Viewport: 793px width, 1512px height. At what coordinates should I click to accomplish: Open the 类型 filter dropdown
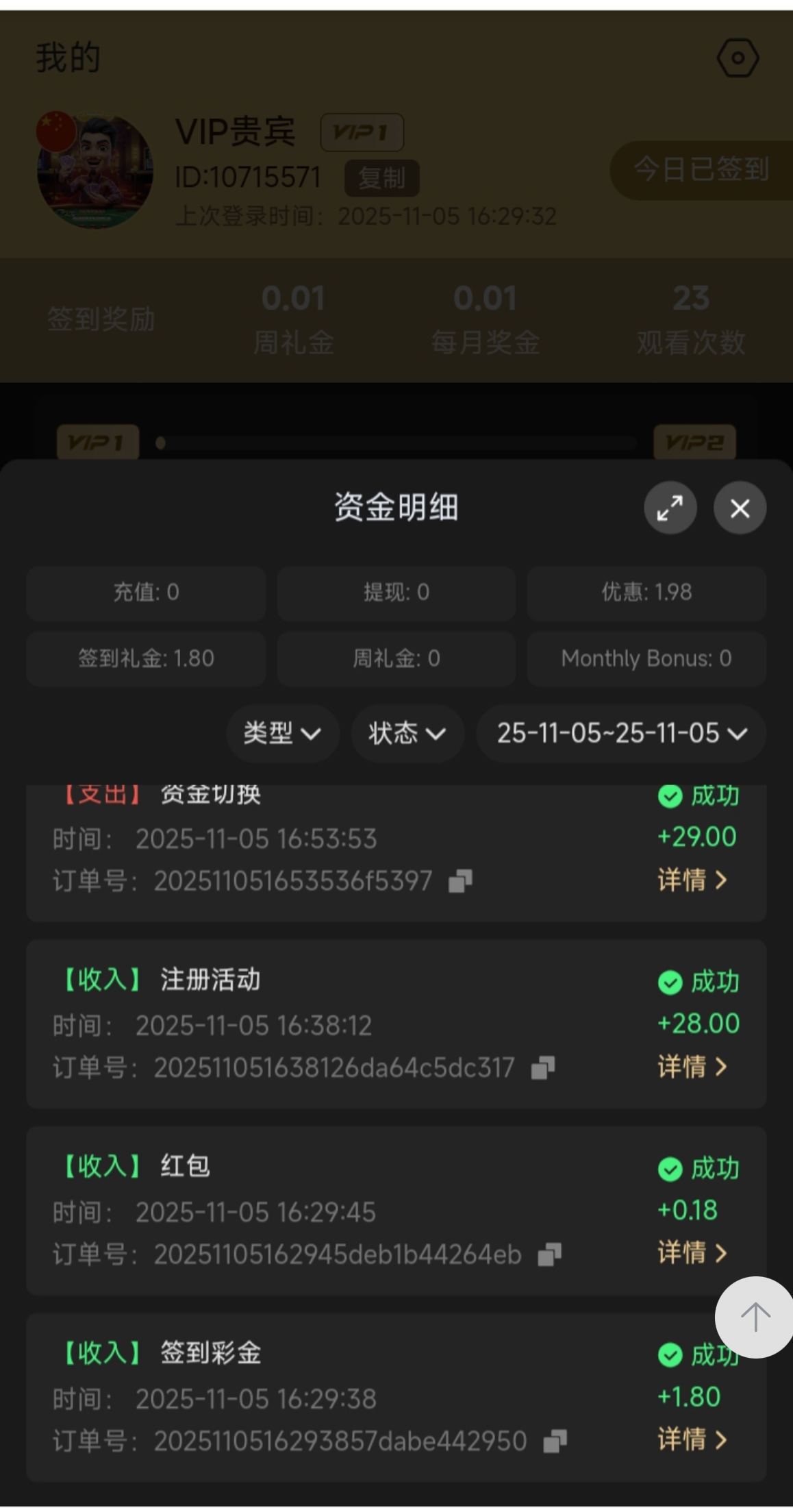tap(282, 734)
